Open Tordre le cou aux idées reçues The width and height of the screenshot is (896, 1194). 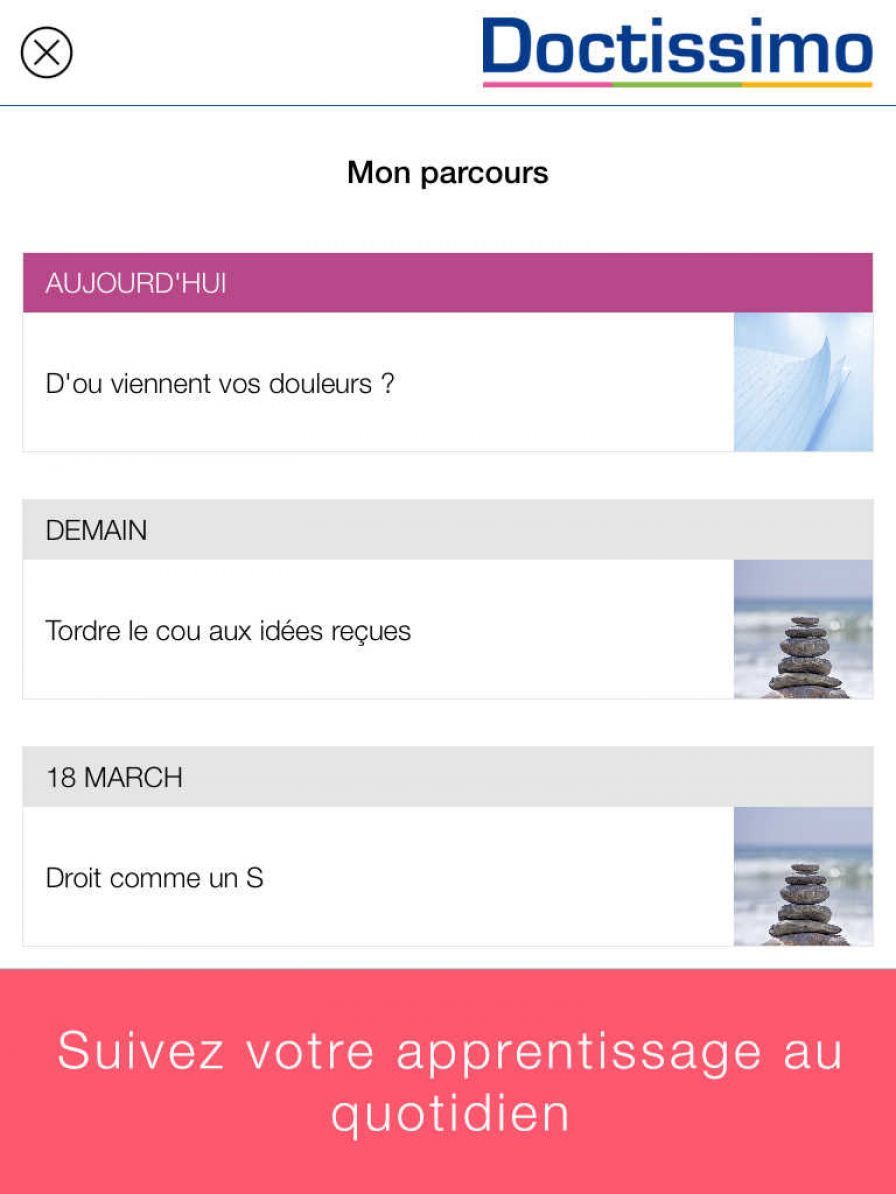click(380, 630)
